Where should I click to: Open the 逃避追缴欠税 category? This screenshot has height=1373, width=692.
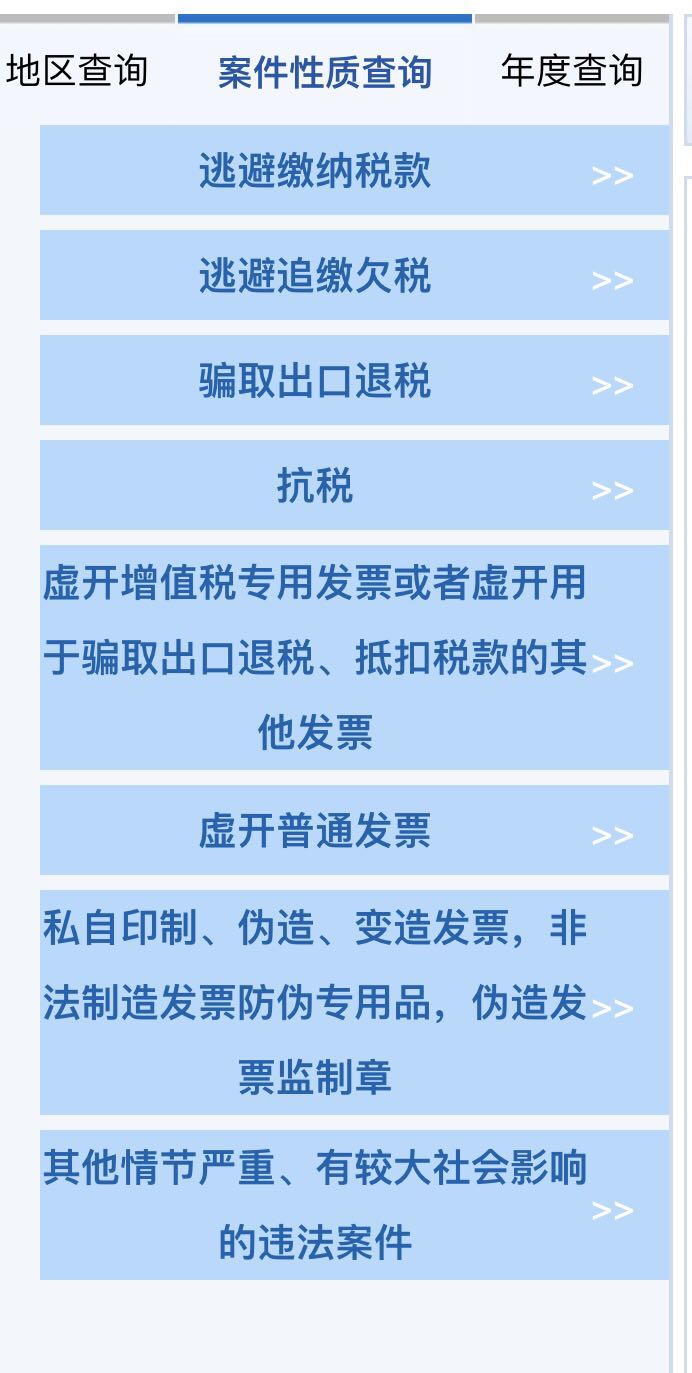(354, 275)
